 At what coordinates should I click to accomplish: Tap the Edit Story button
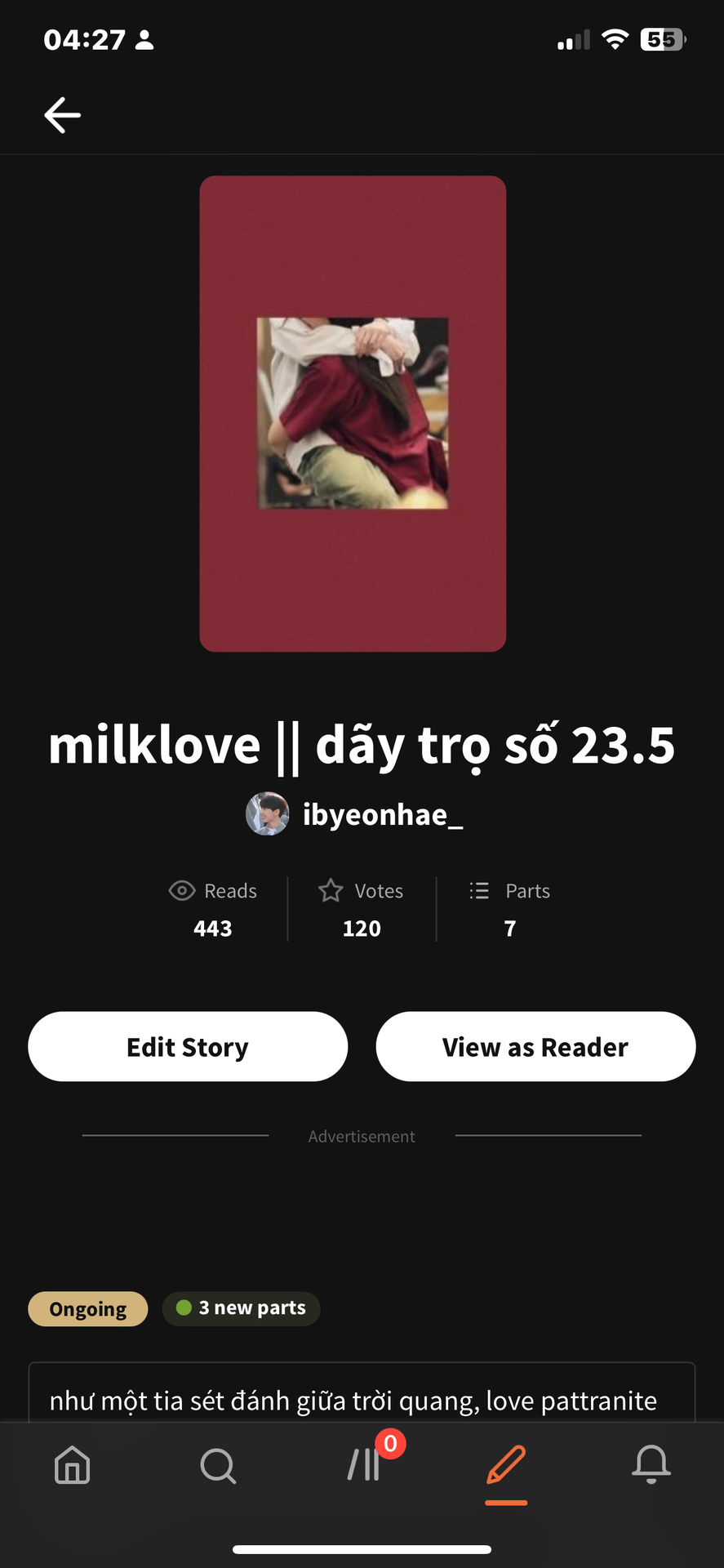(x=188, y=1047)
